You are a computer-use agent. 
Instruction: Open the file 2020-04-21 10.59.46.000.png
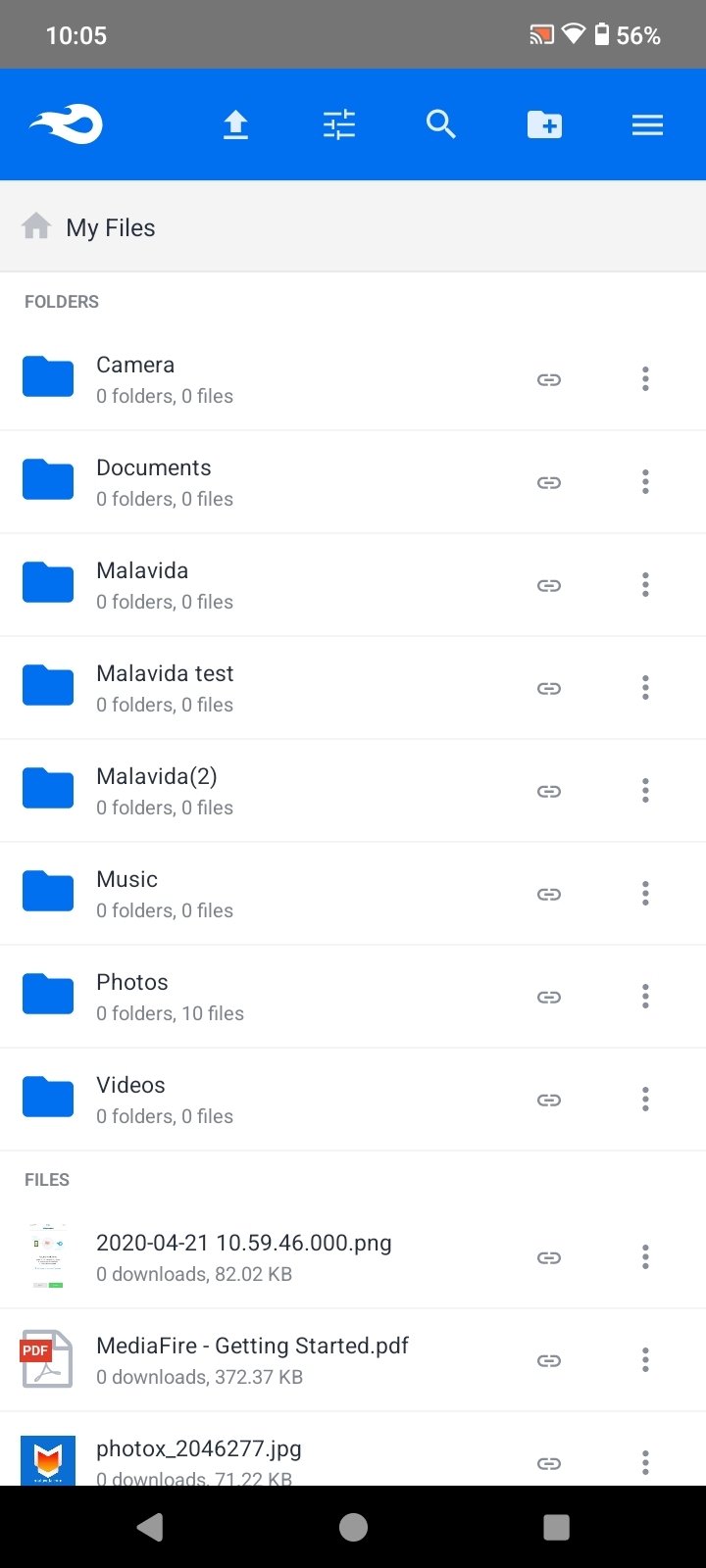353,1257
